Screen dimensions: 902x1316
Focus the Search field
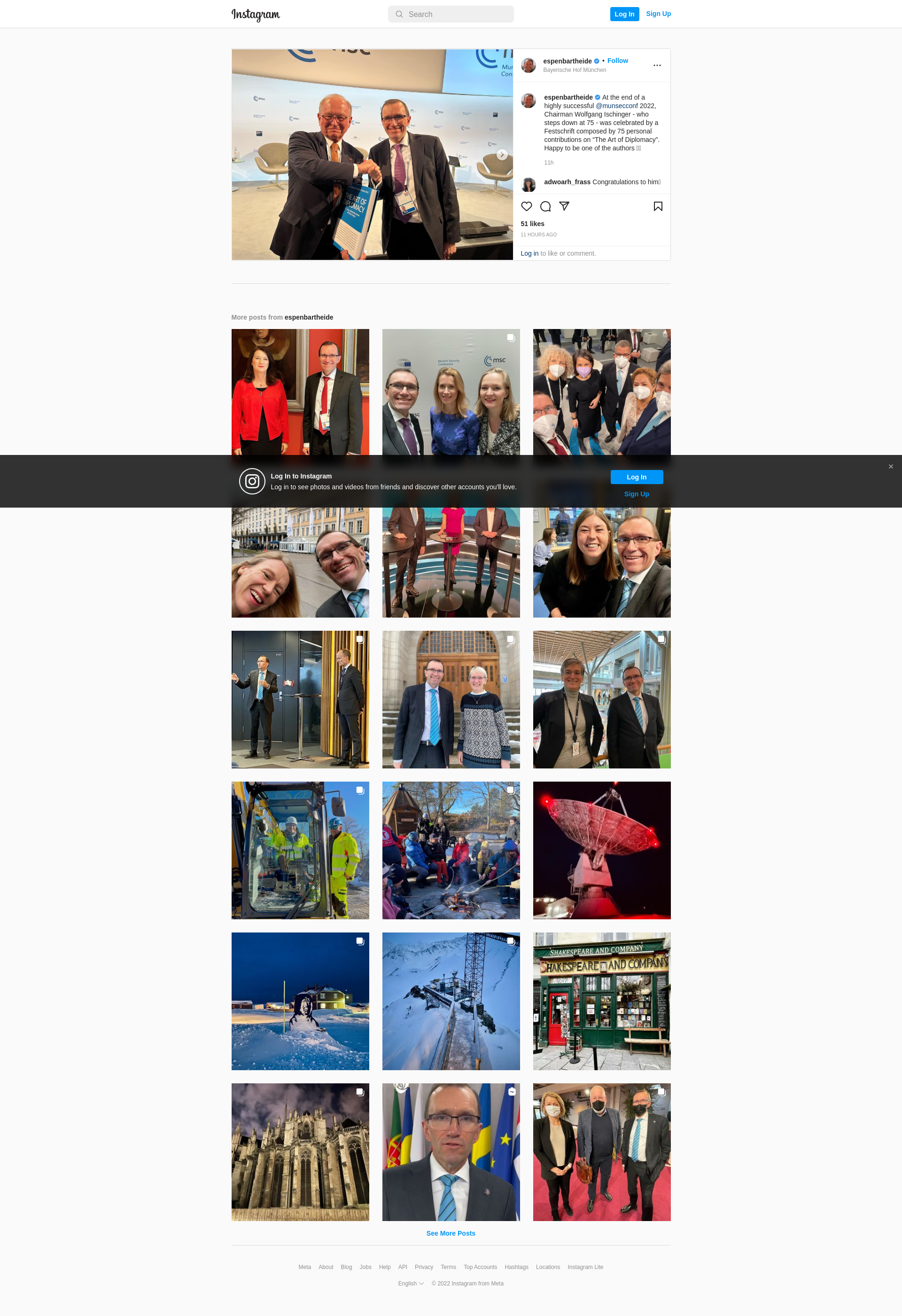[x=451, y=14]
